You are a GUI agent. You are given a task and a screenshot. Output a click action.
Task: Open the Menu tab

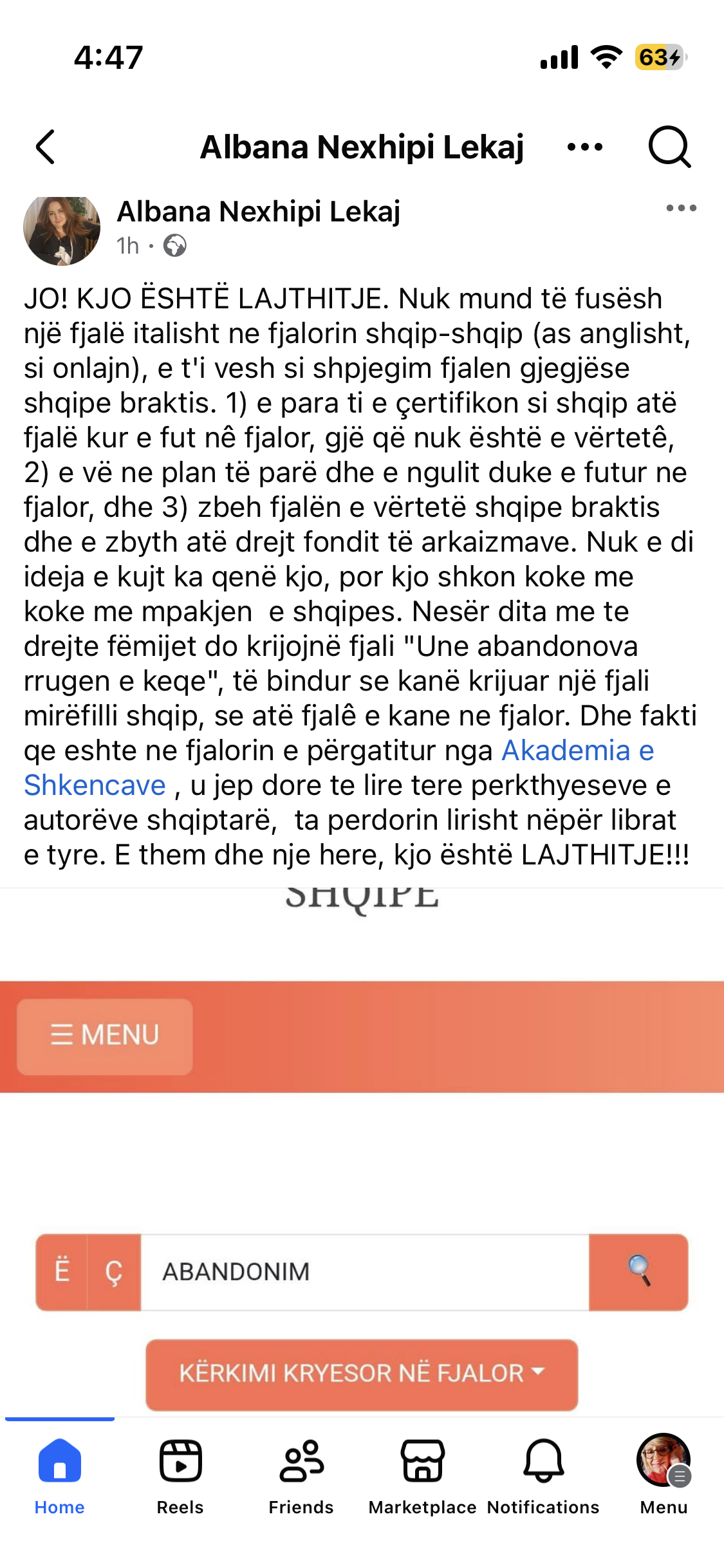pos(664,1474)
